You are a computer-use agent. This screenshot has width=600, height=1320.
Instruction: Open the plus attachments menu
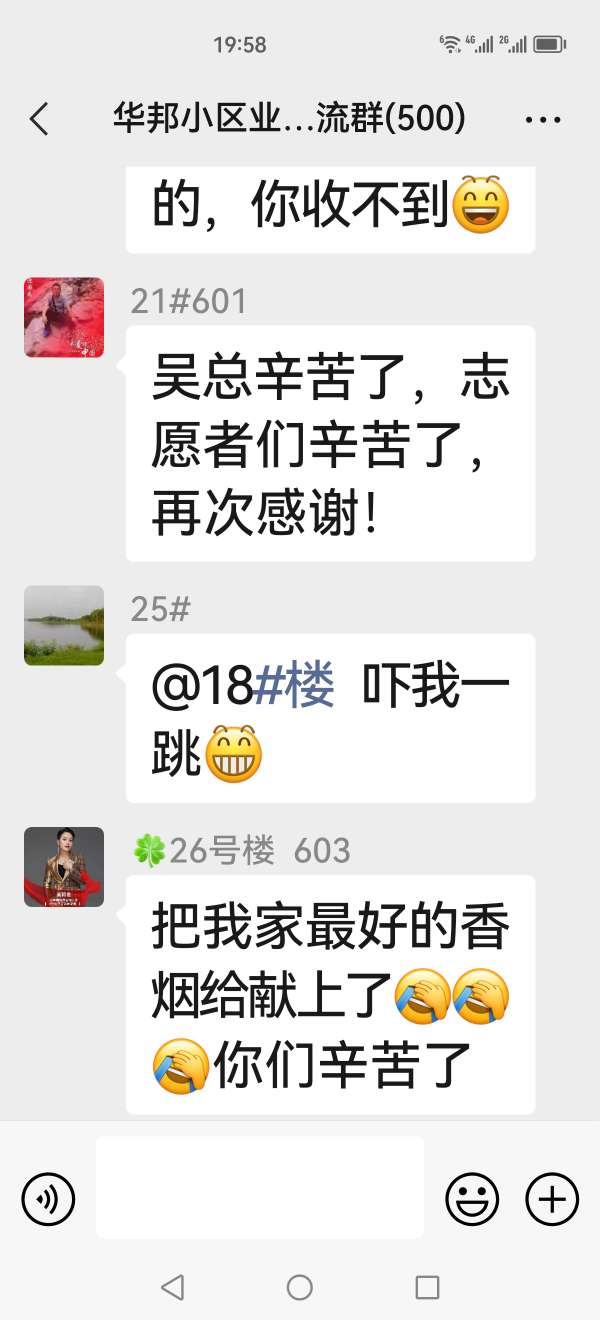(552, 1198)
